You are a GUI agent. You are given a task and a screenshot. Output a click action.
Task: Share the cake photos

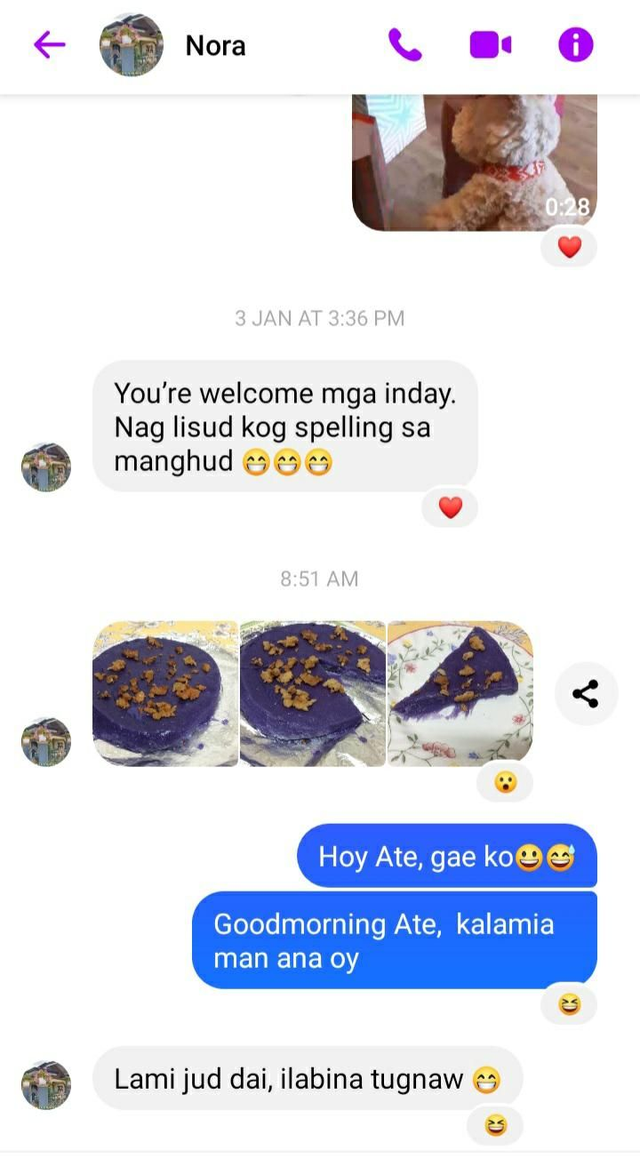[x=586, y=693]
